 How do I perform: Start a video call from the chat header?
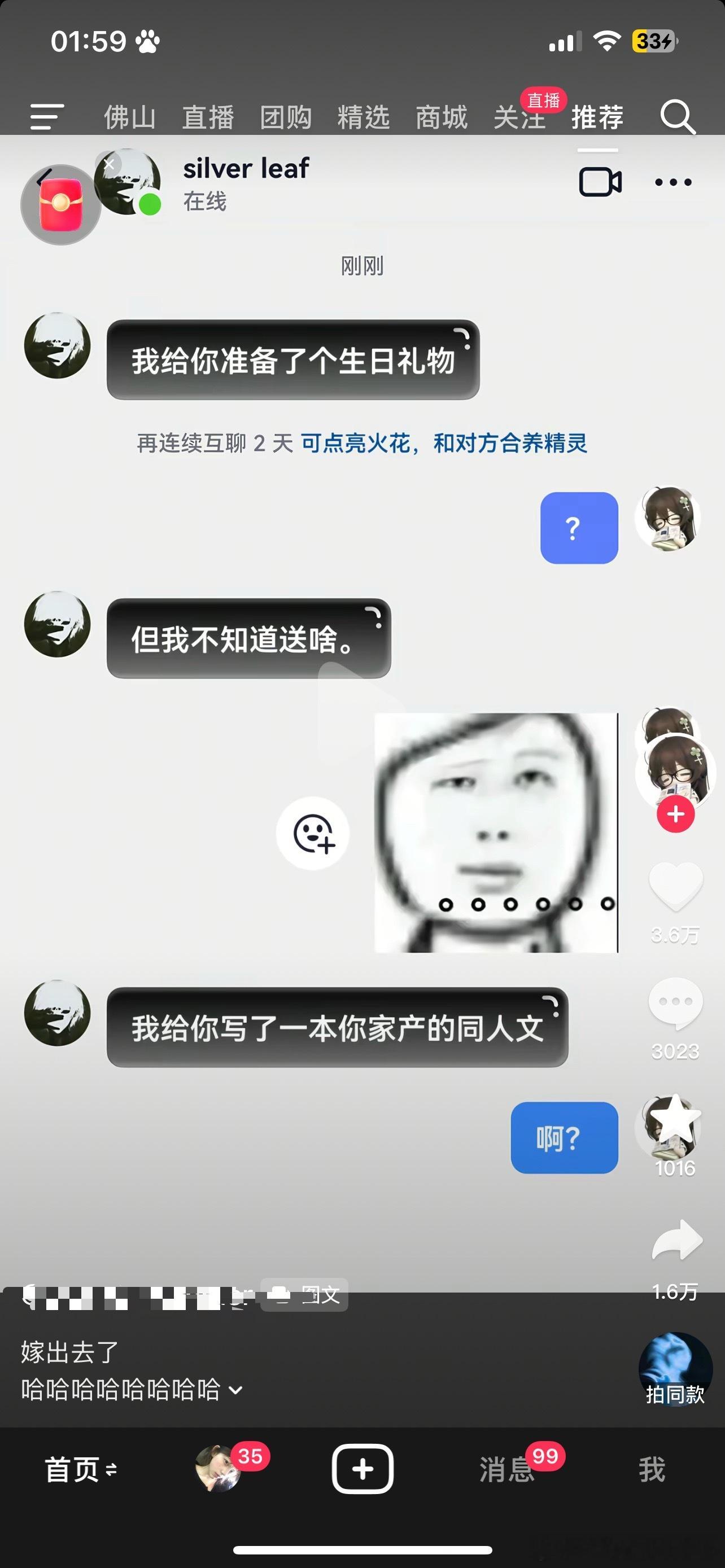601,182
